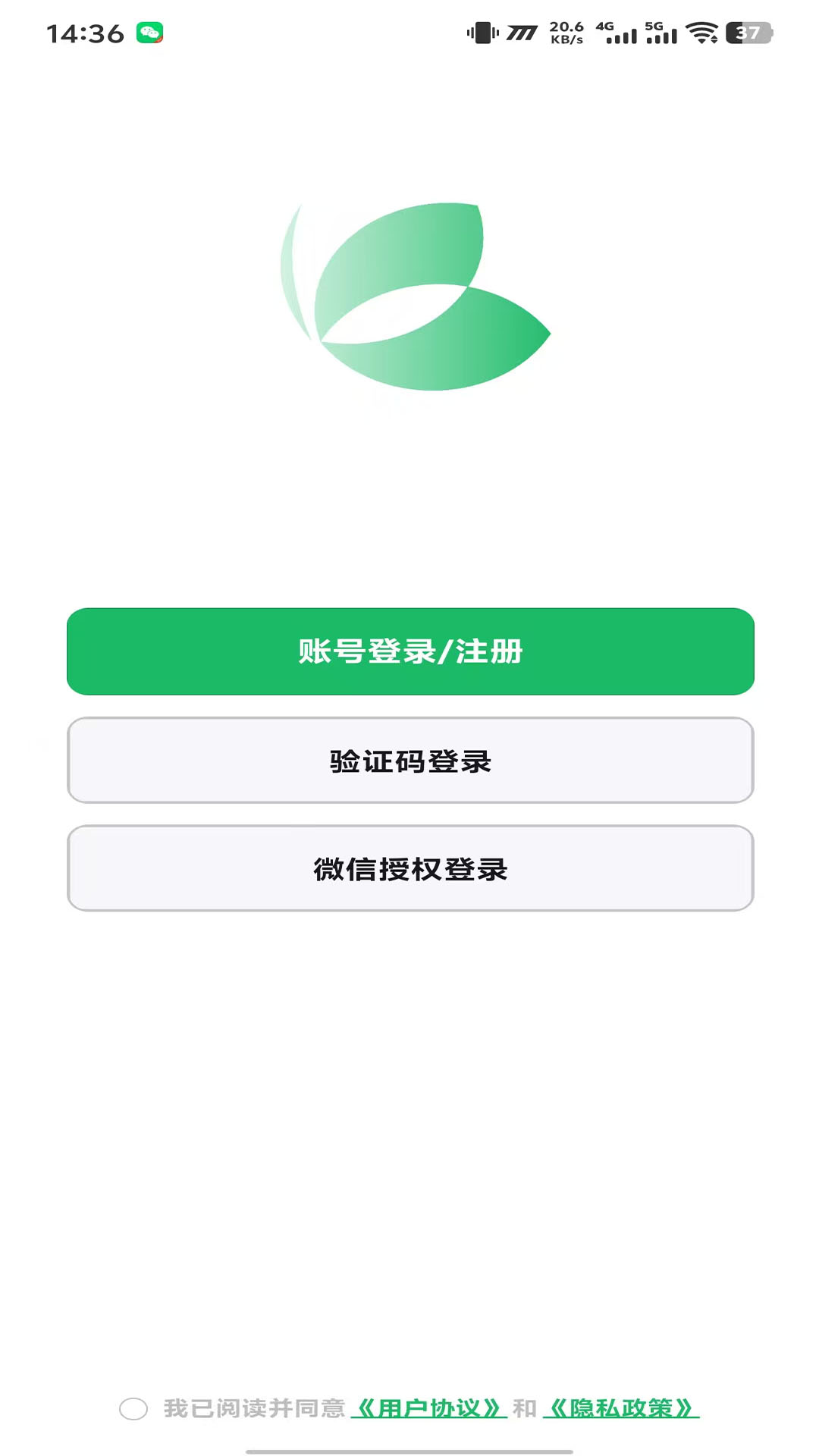The image size is (819, 1456).
Task: Check the 我已阅读并同意 agreement circle
Action: [133, 1409]
